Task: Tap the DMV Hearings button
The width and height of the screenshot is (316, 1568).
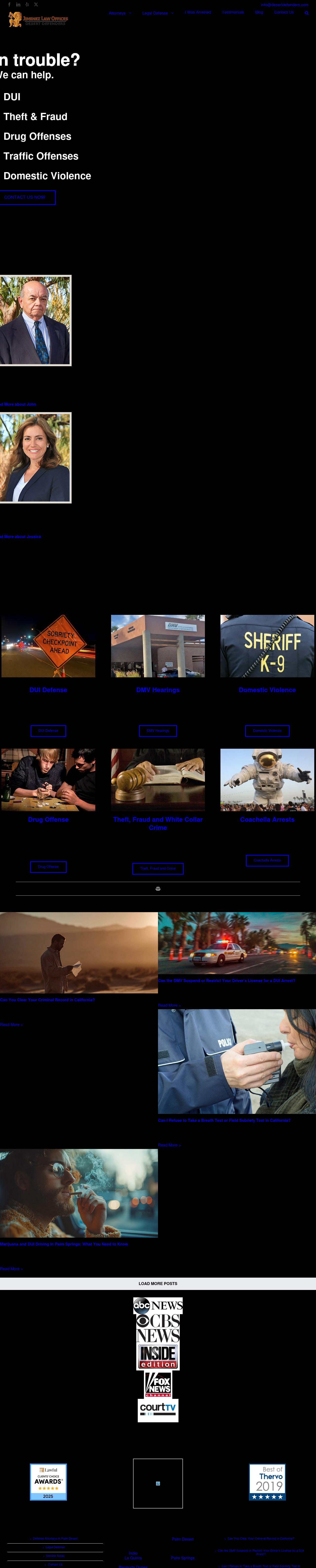Action: click(158, 730)
